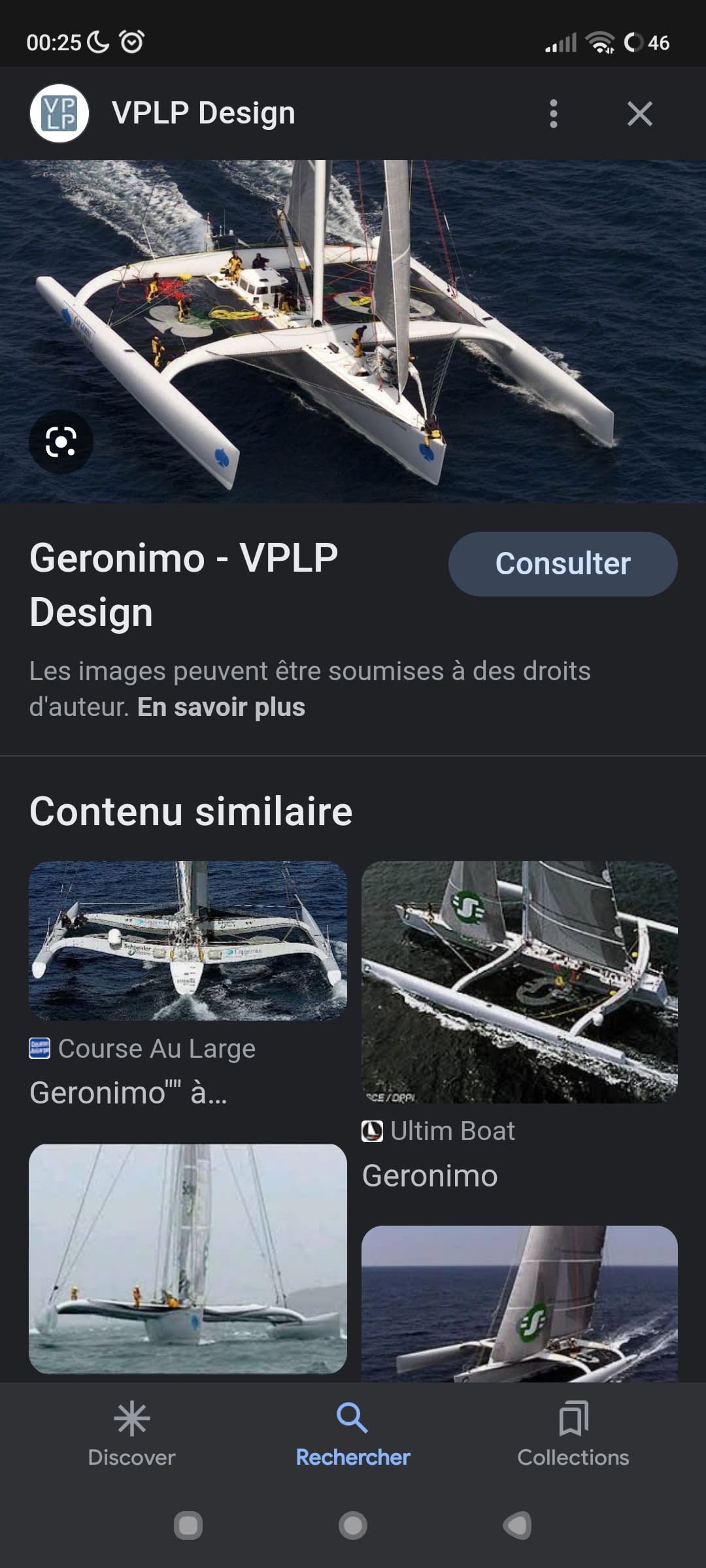Go to the system home screen

[x=353, y=1526]
